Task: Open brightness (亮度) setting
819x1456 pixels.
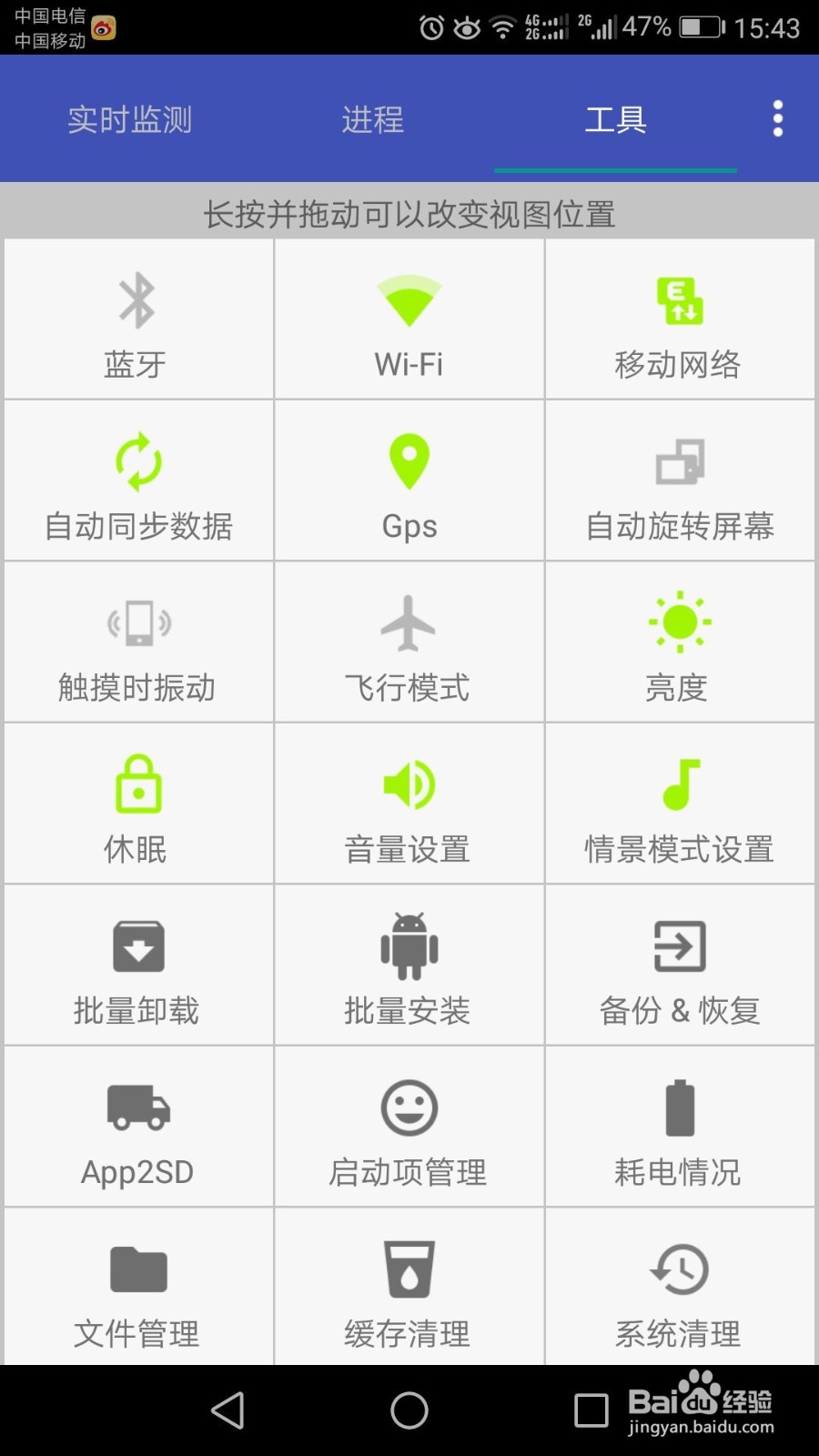Action: pos(679,642)
